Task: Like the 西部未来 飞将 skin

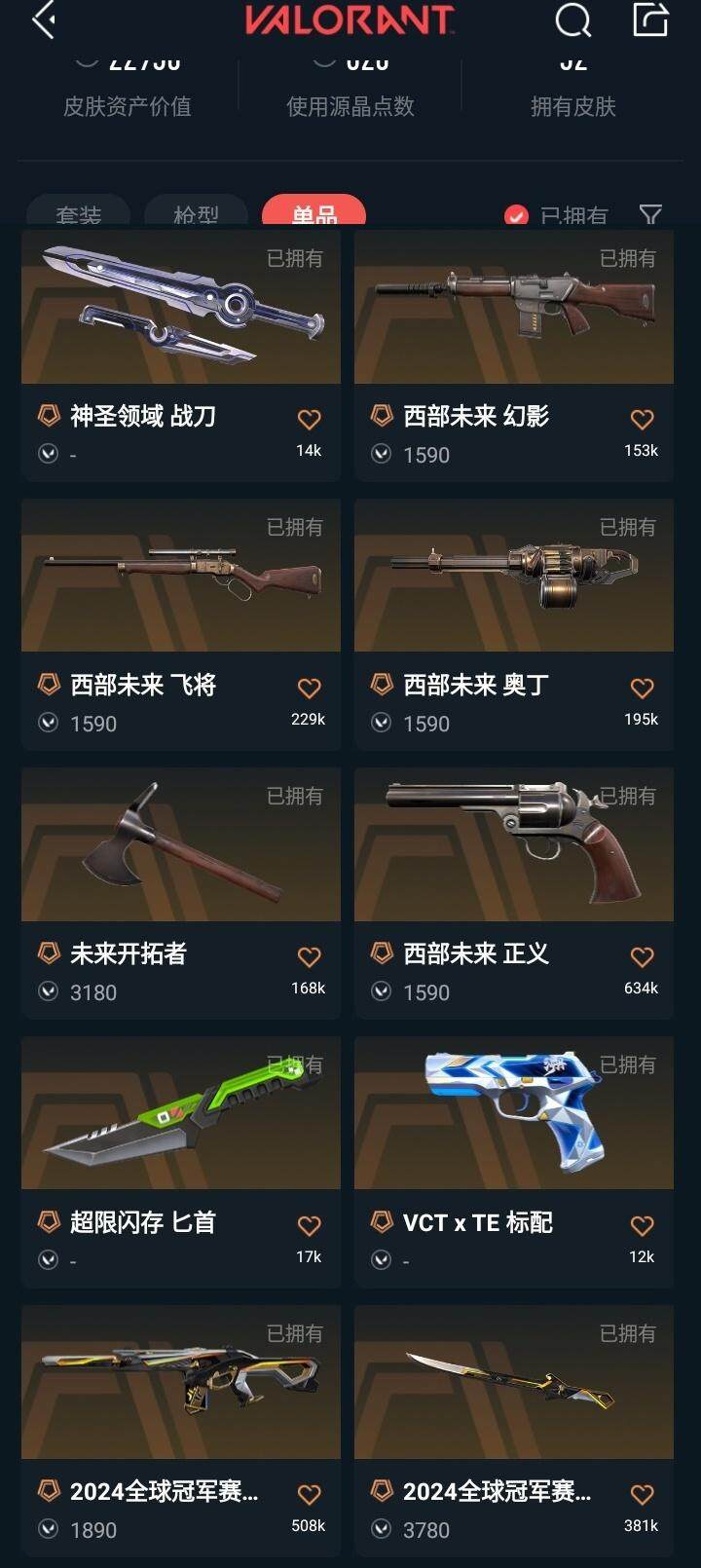Action: [x=309, y=689]
